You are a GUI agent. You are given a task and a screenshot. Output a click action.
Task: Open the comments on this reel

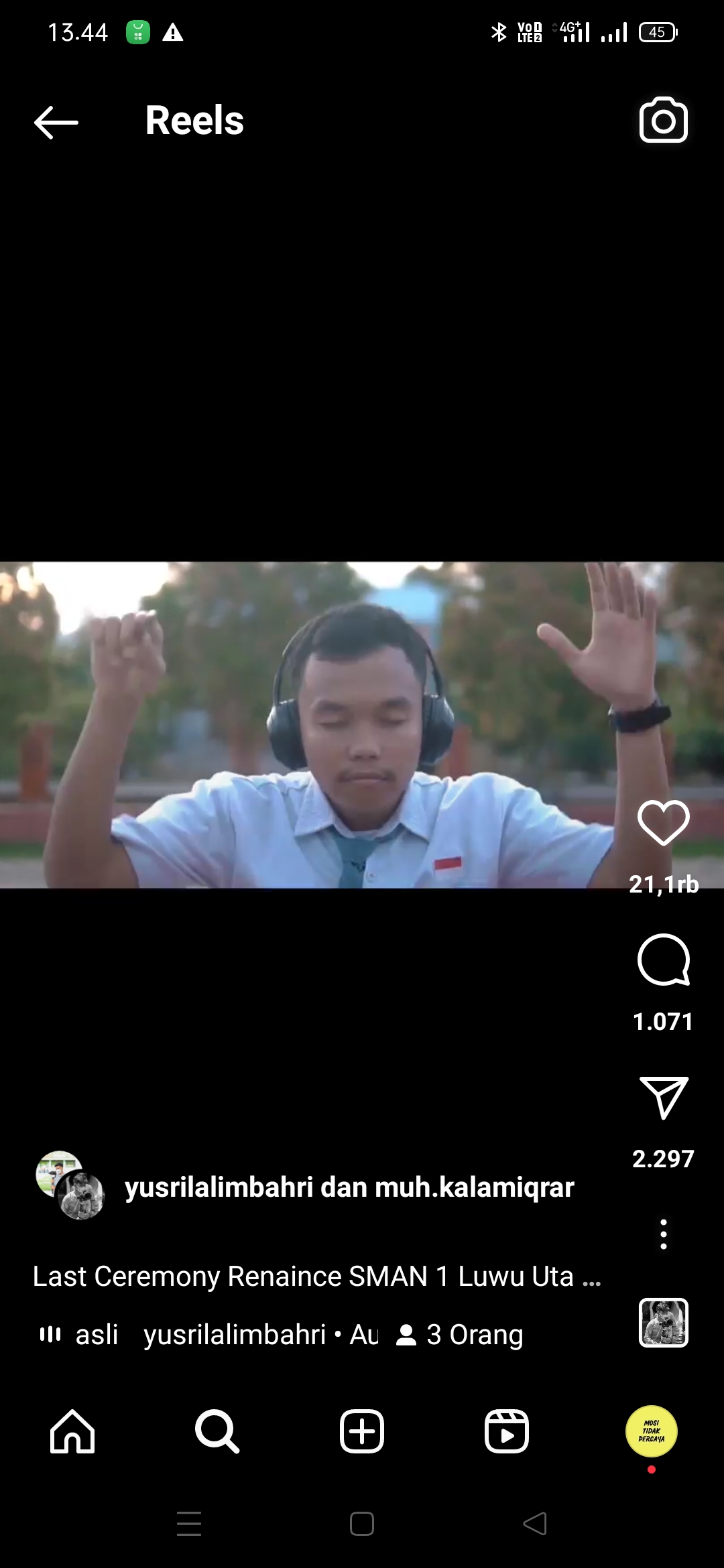(x=663, y=960)
